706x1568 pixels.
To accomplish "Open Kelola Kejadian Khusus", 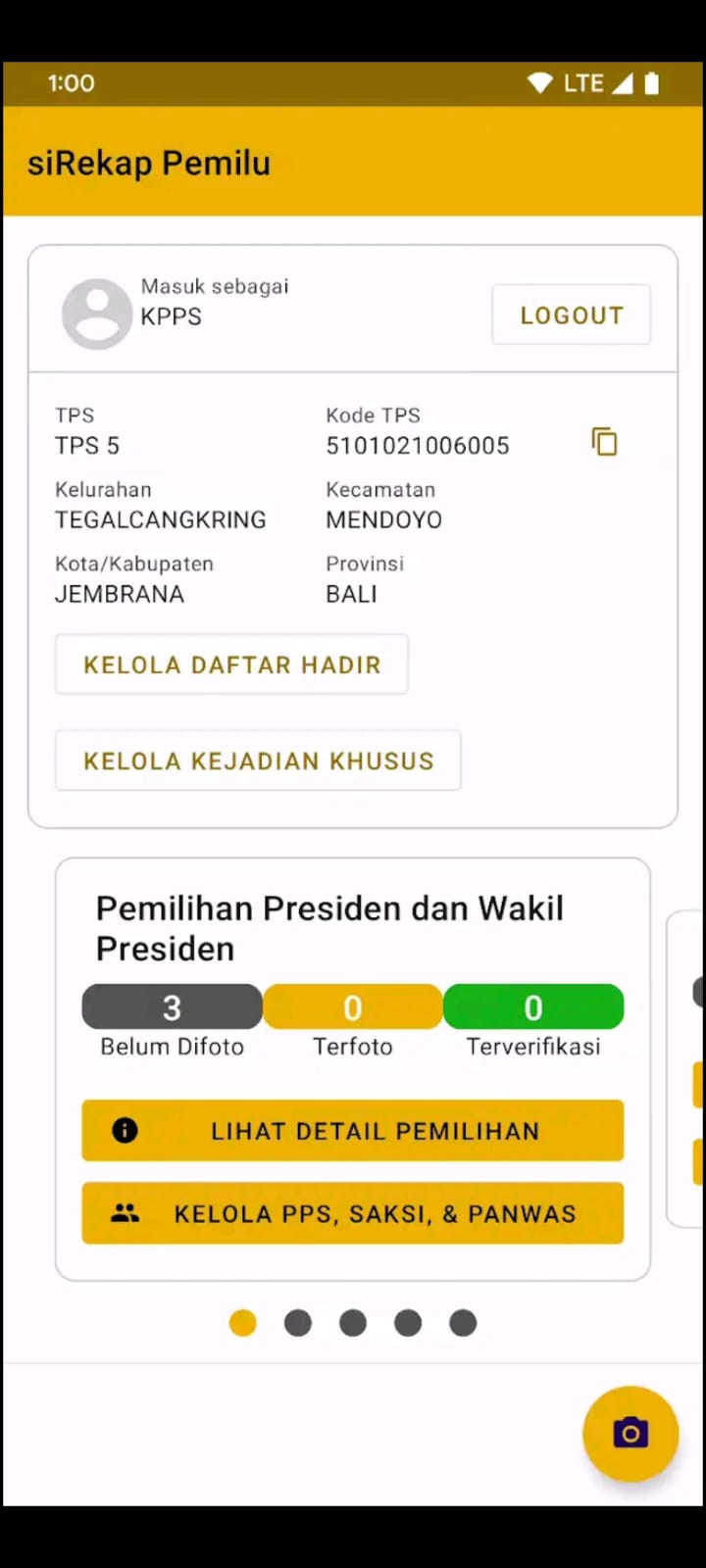I will [x=258, y=760].
